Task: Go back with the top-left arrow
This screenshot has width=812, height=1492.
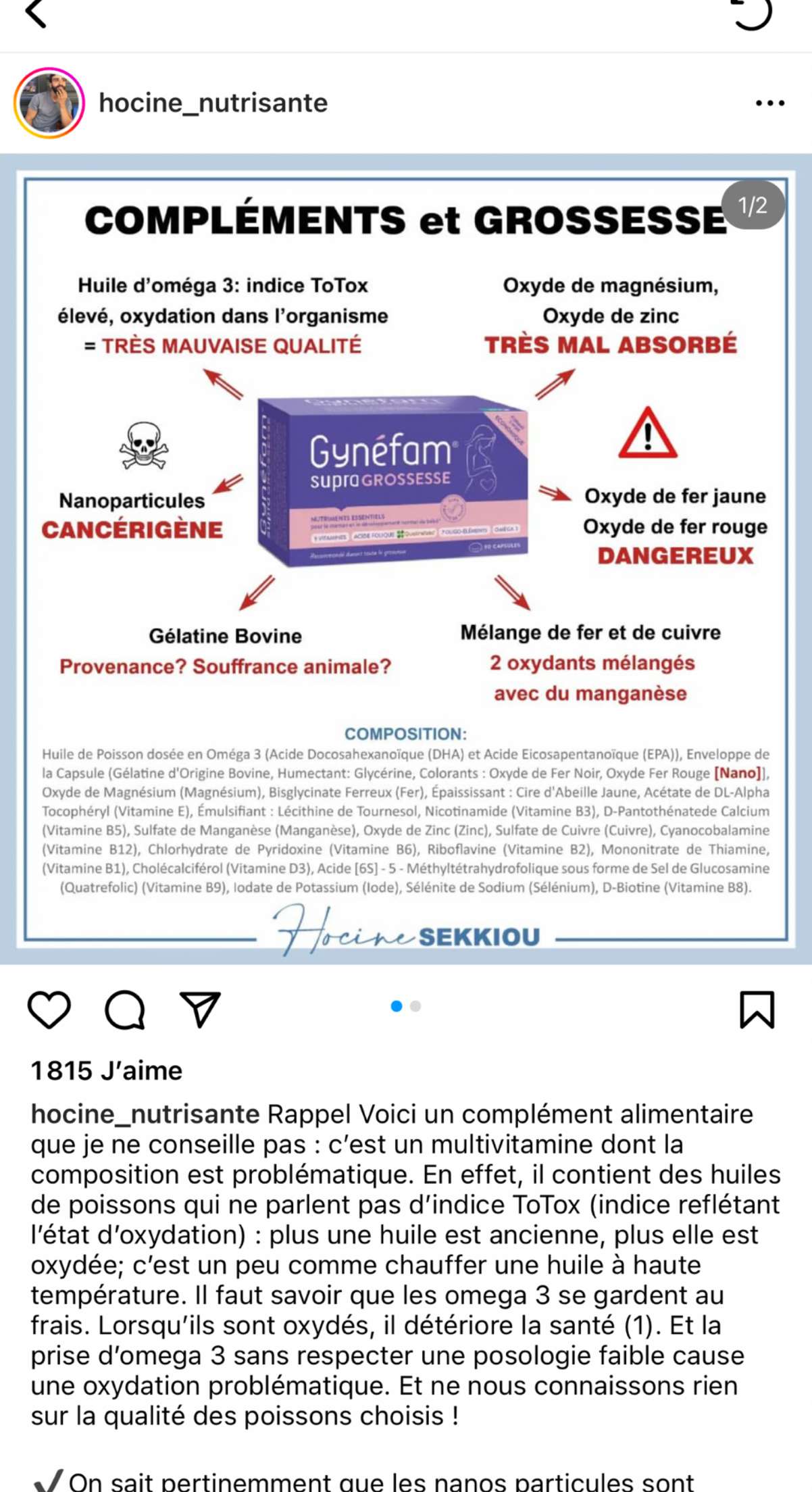Action: (x=36, y=12)
